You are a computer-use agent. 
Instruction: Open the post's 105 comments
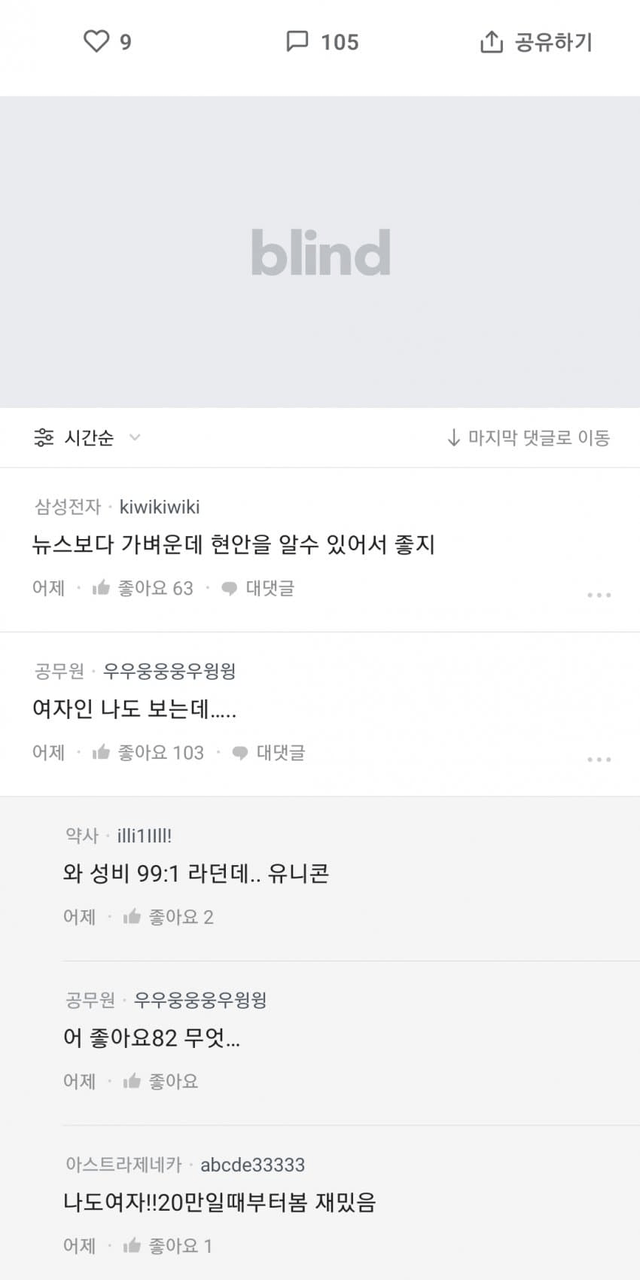coord(321,42)
